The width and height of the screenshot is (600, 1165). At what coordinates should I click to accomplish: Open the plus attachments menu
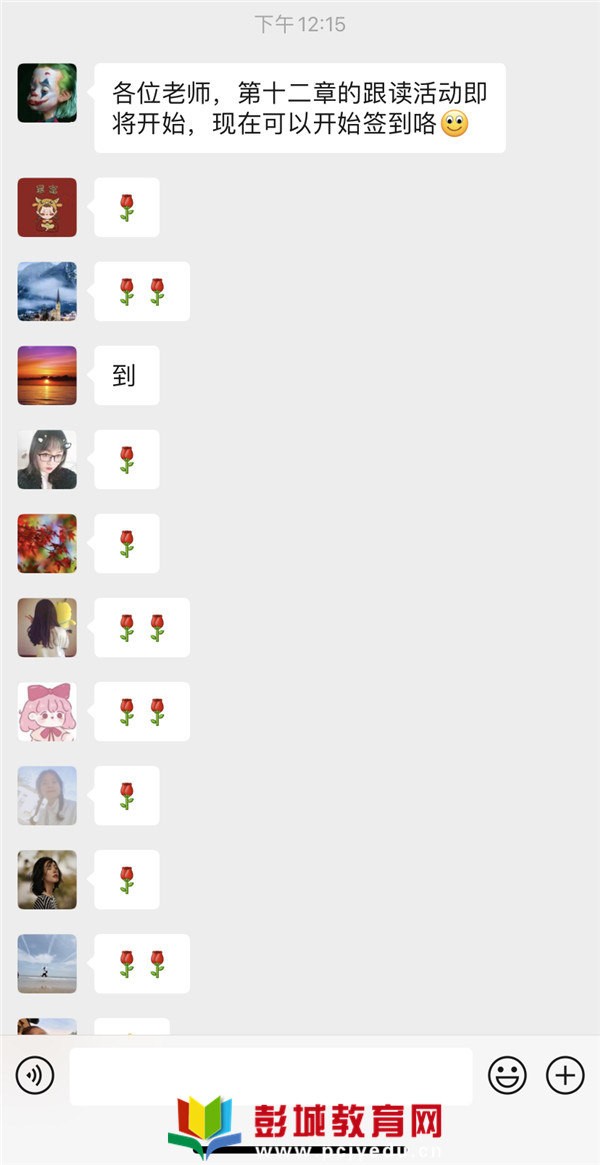pos(565,1076)
